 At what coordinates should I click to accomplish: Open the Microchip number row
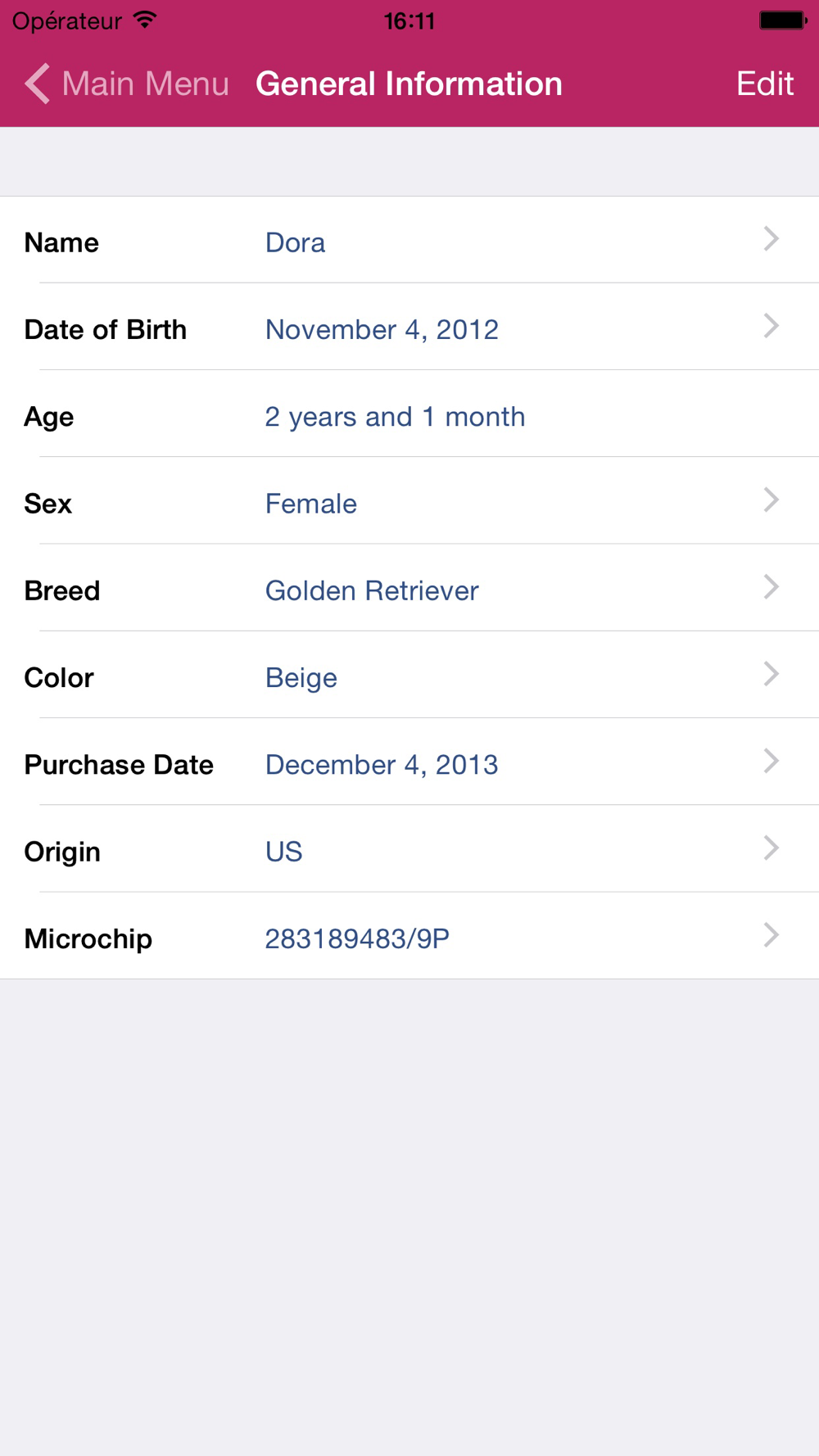(409, 938)
